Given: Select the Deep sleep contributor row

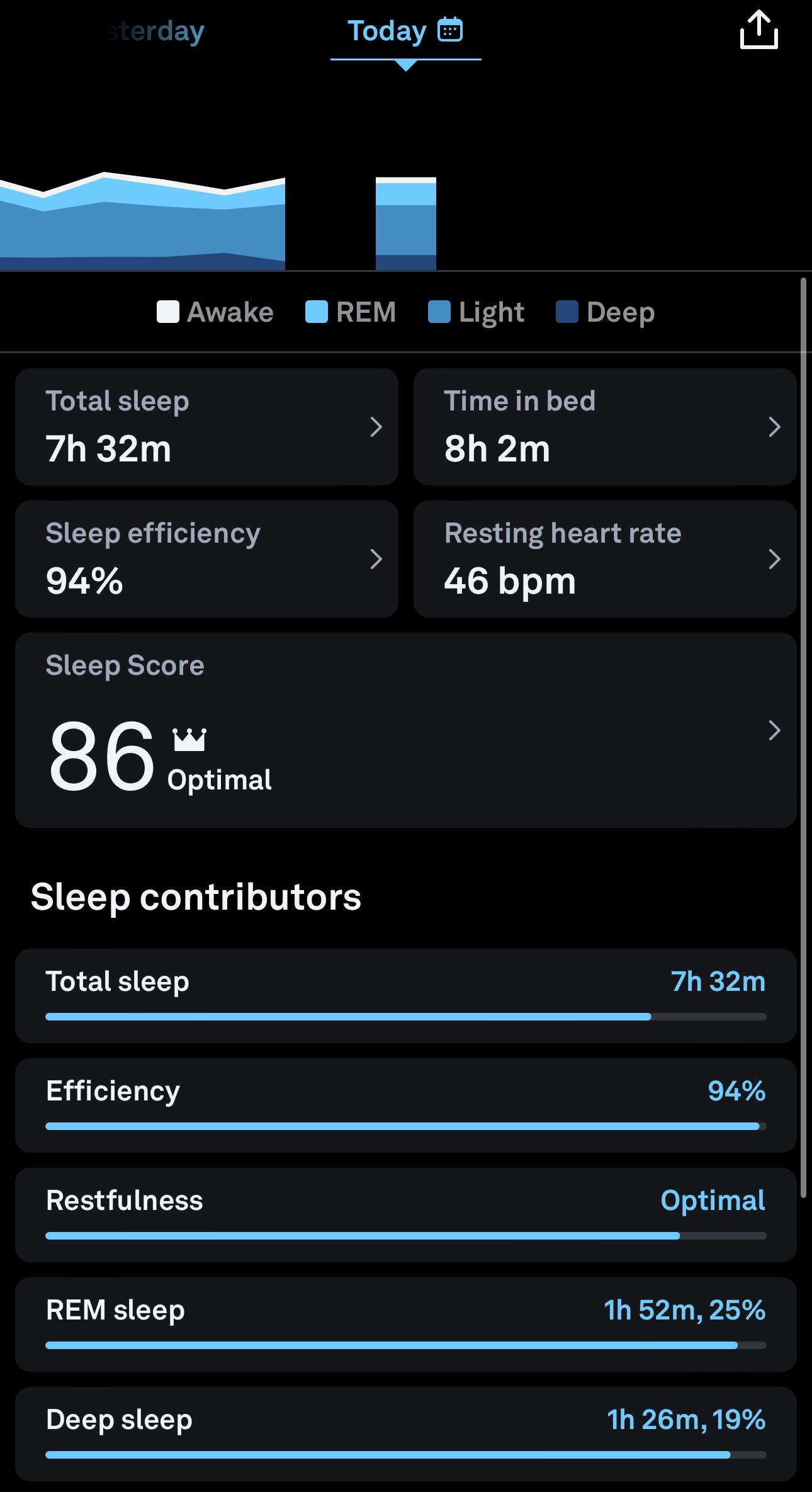Looking at the screenshot, I should [x=406, y=1434].
